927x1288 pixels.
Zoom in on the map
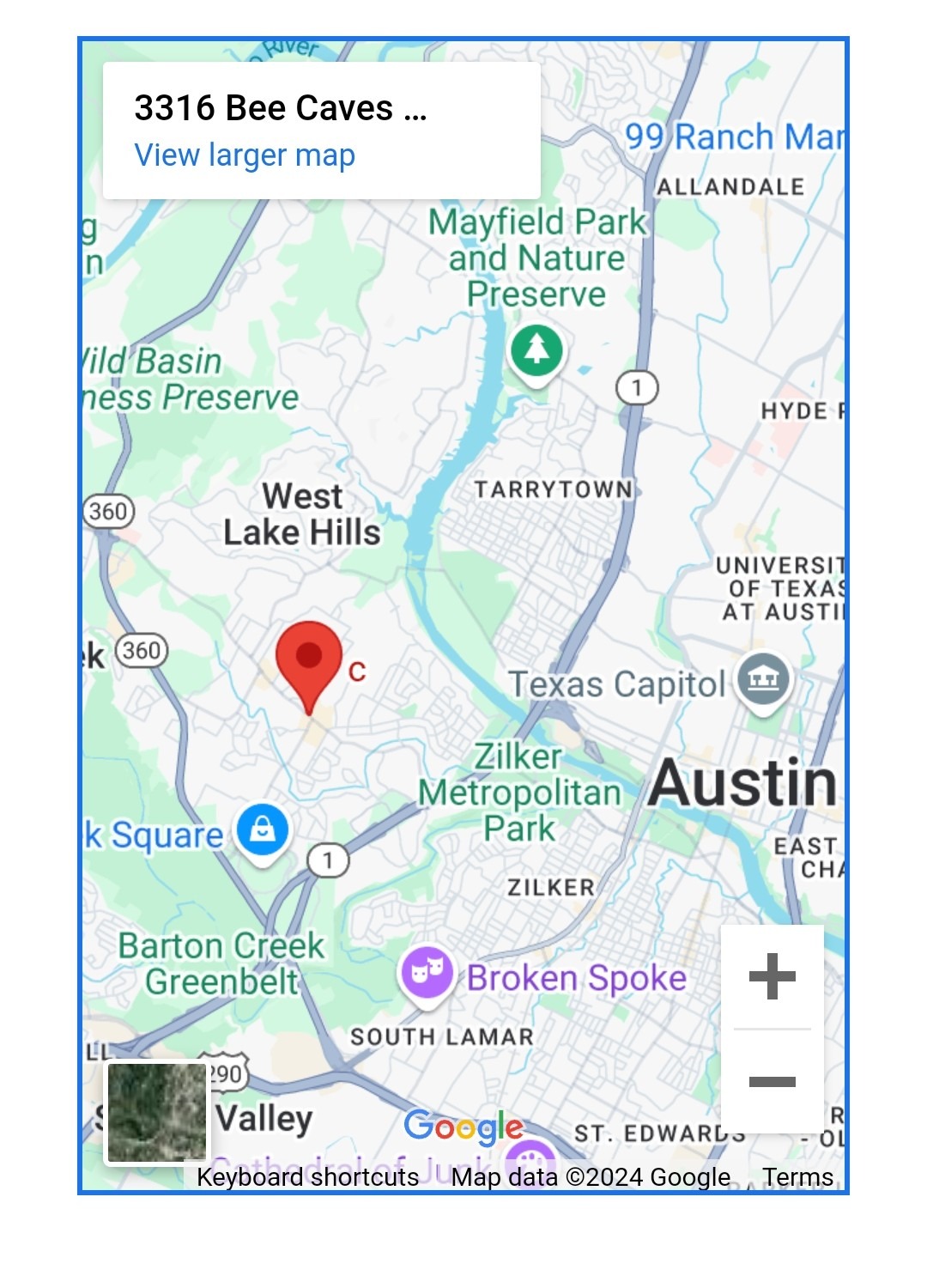click(772, 976)
